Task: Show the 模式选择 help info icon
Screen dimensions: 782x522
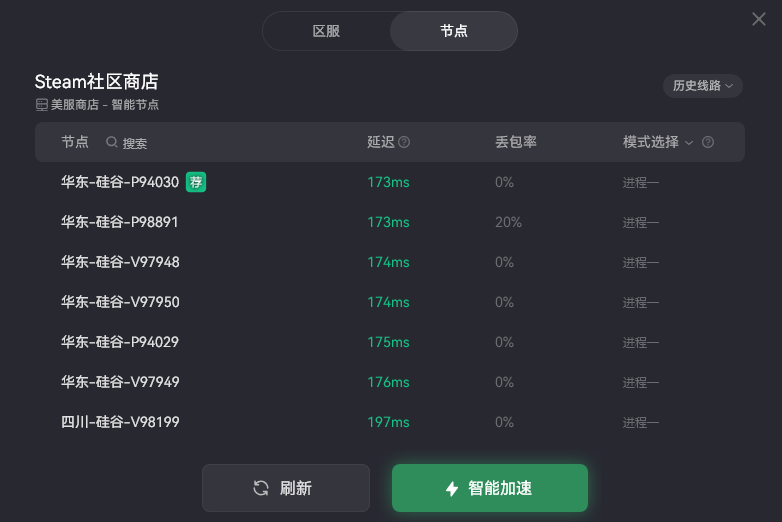Action: point(708,143)
